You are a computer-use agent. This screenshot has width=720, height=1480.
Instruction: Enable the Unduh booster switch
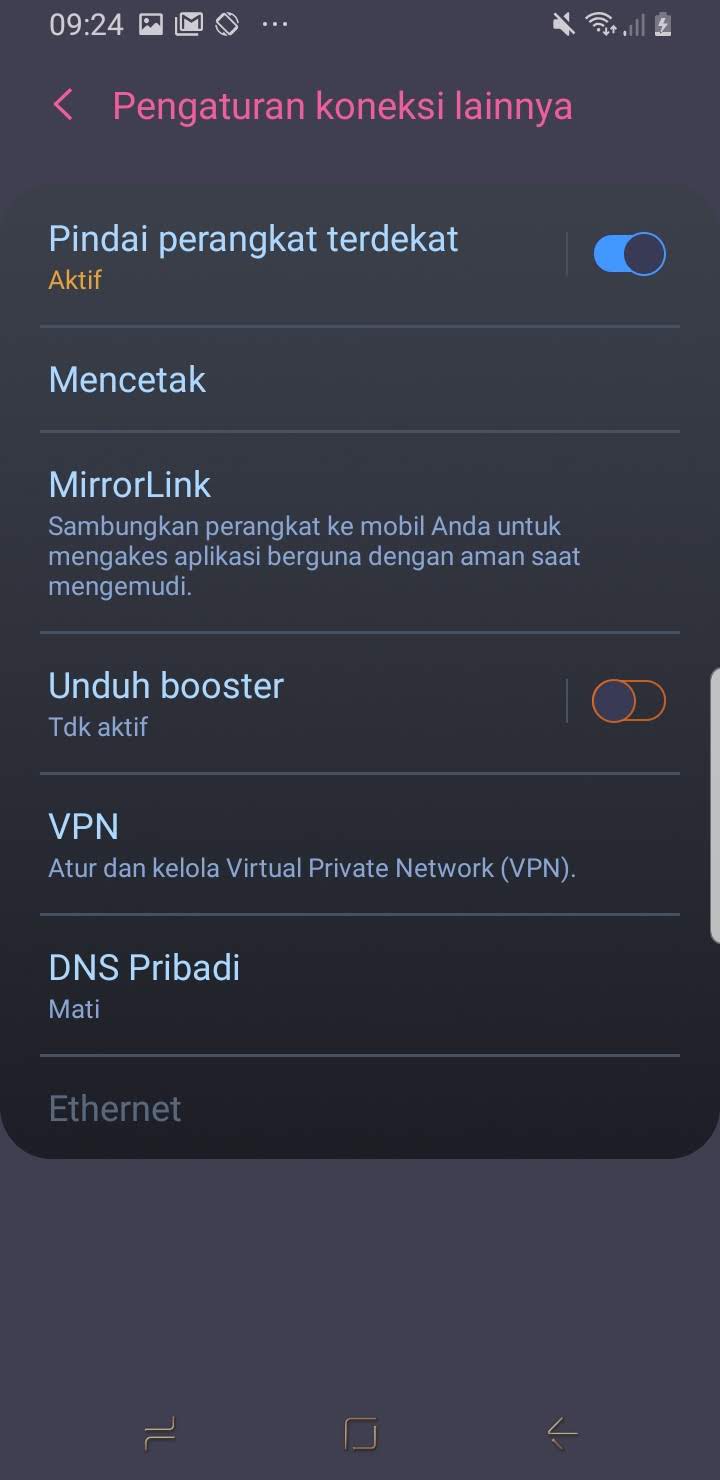coord(629,701)
